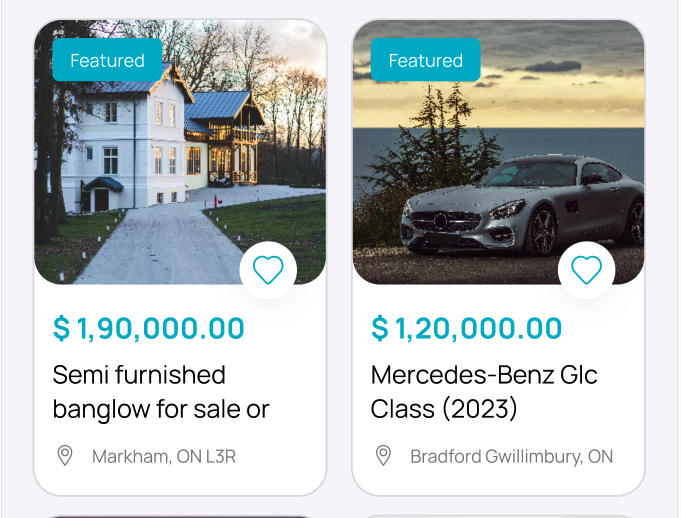Favorite the Mercedes-Benz Glc Class listing
The width and height of the screenshot is (681, 518).
[586, 270]
